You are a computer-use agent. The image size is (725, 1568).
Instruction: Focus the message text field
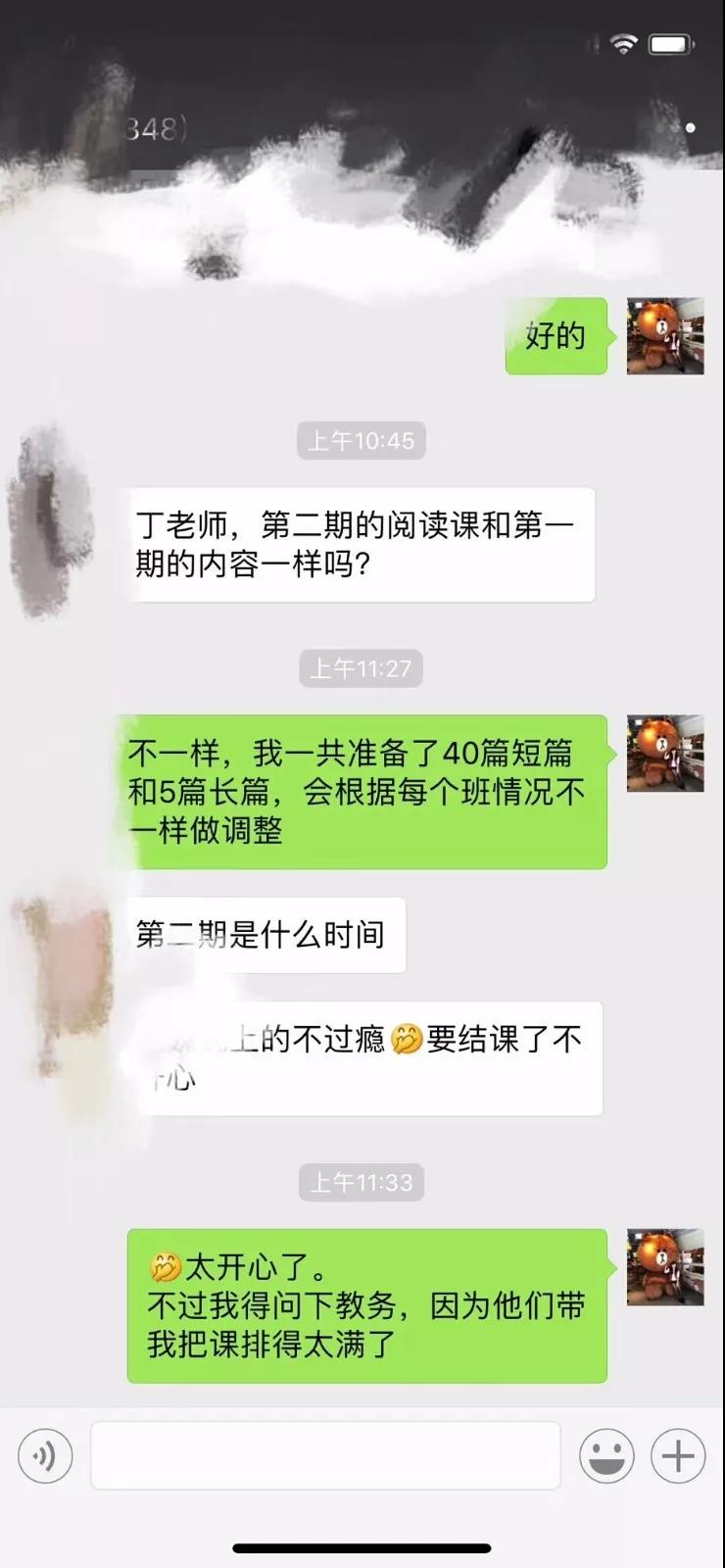[325, 1455]
